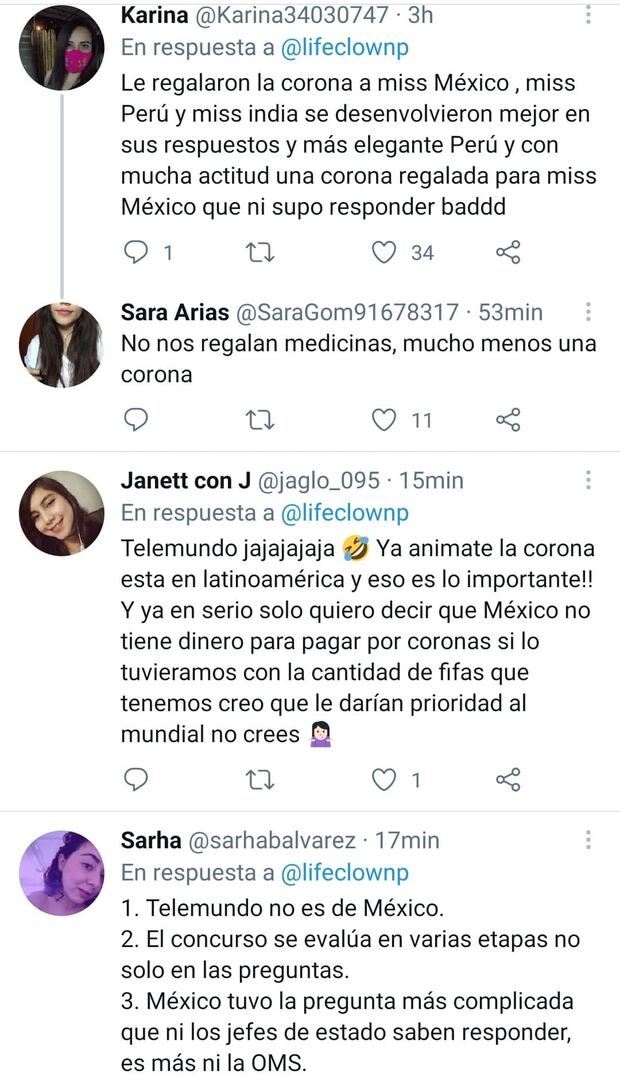The height and width of the screenshot is (1075, 620).
Task: Reply to Sara Arias's tweet
Action: [136, 420]
